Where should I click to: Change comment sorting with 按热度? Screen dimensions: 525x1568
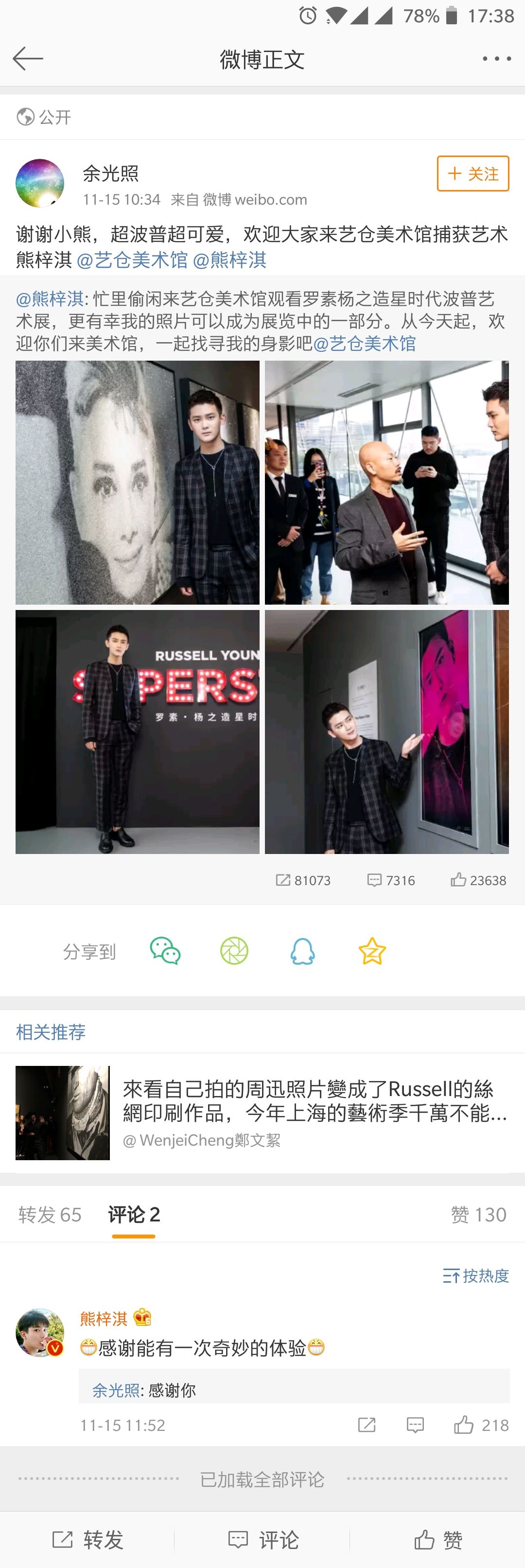click(476, 1275)
